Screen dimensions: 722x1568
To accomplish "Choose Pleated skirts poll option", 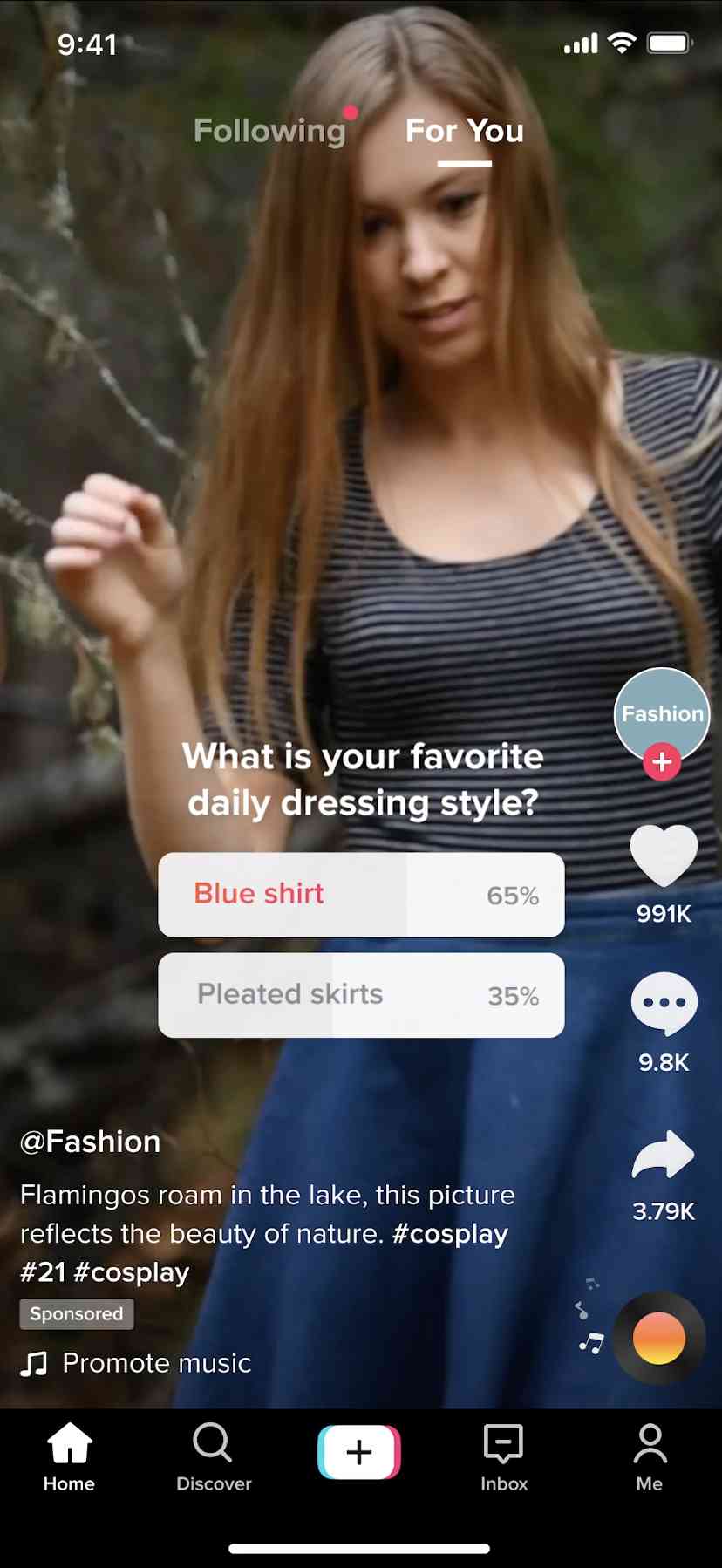I will 361,995.
